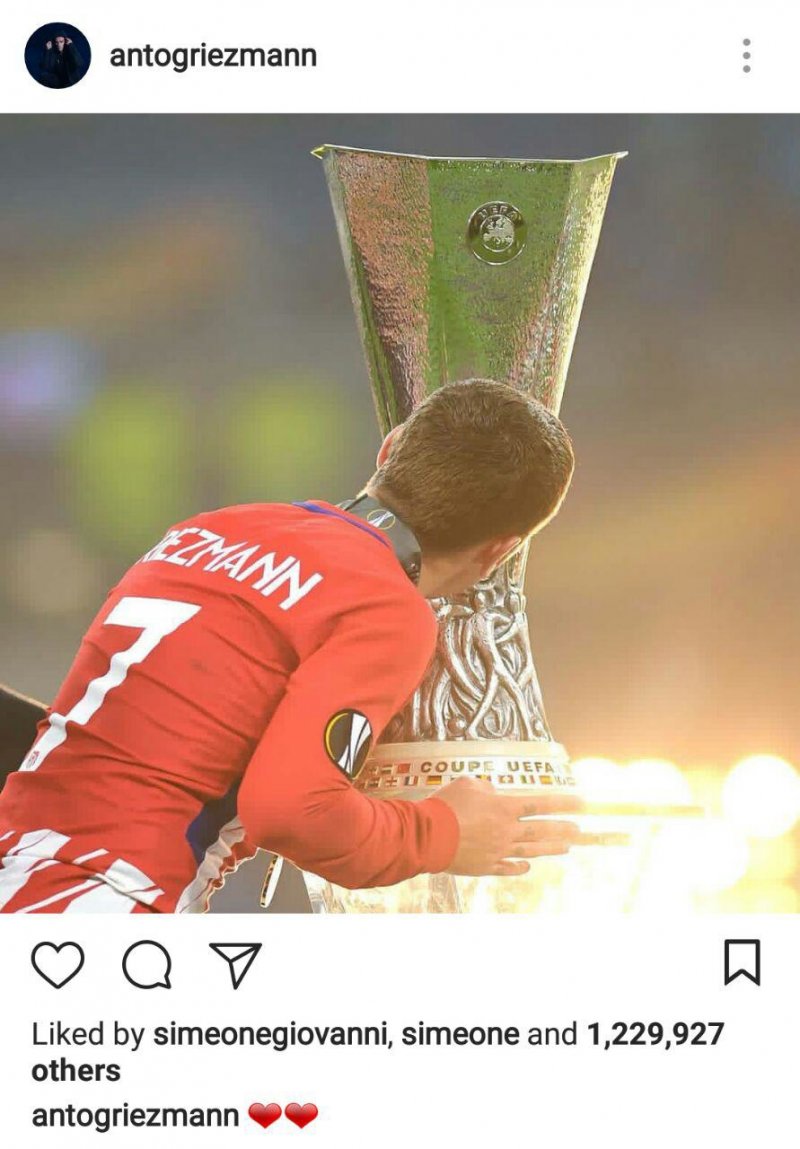Open the post's three-dot options menu
The width and height of the screenshot is (800, 1149).
(x=746, y=56)
